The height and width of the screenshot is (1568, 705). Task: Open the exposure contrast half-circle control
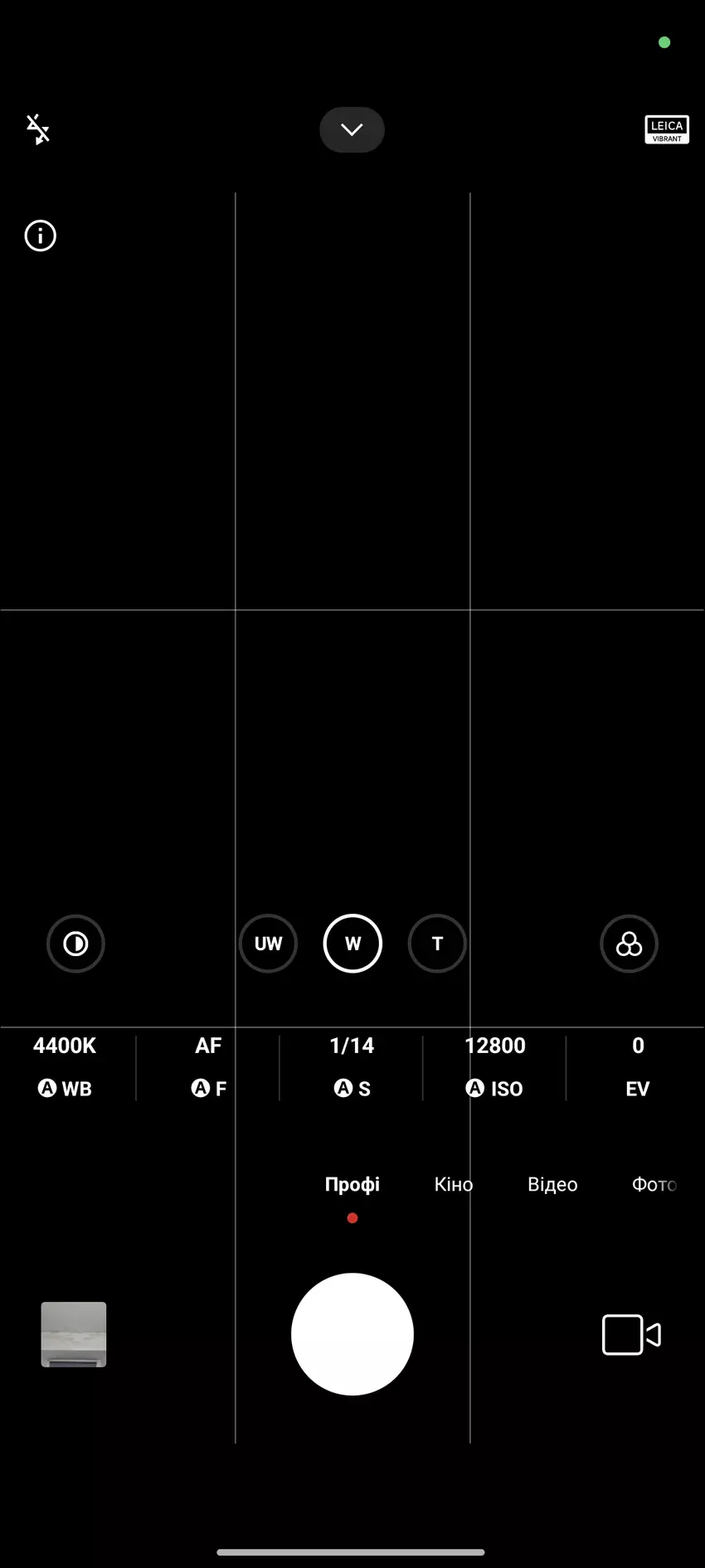tap(75, 944)
